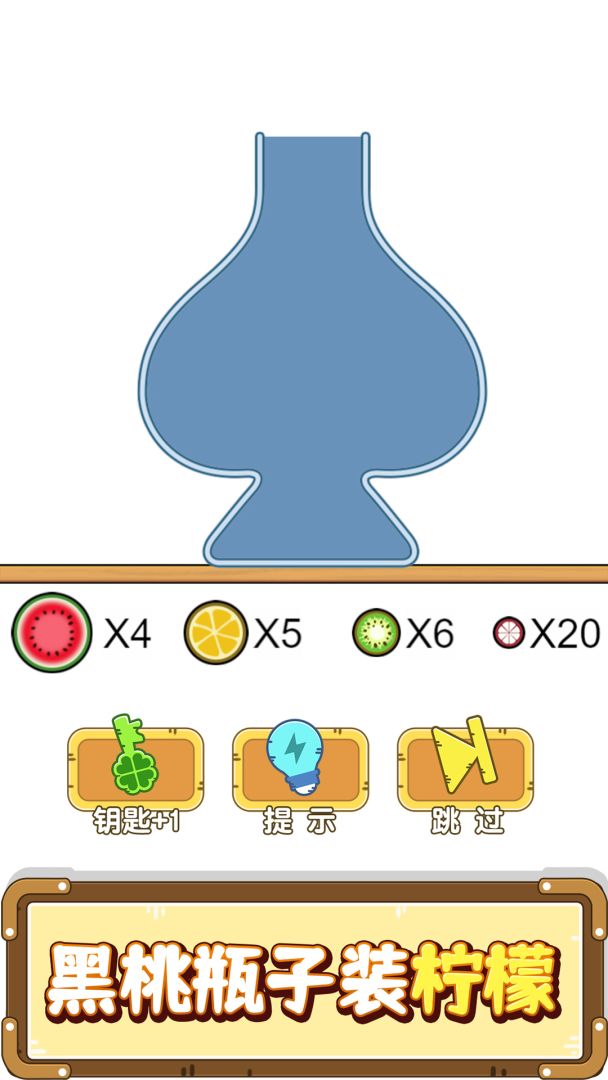Select the lemon fruit X5

point(216,633)
